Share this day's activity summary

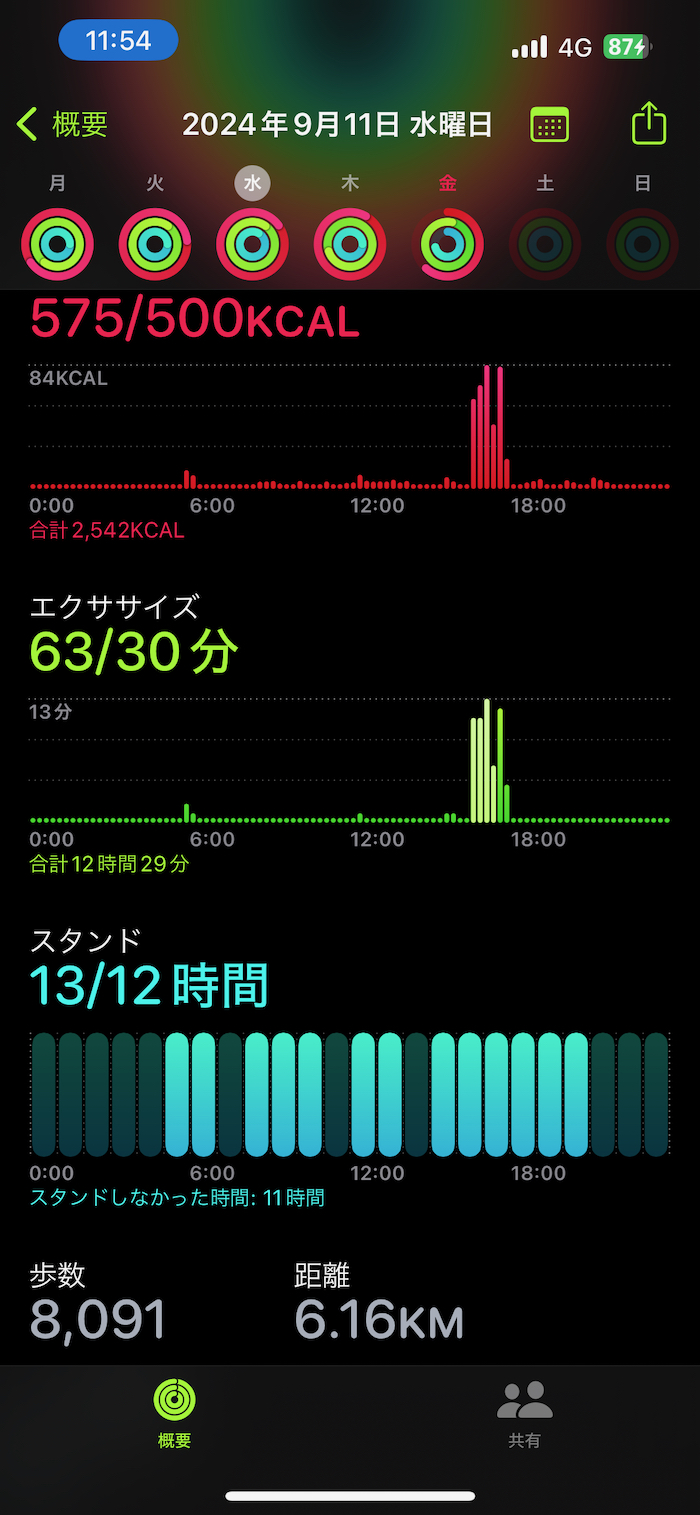[649, 123]
